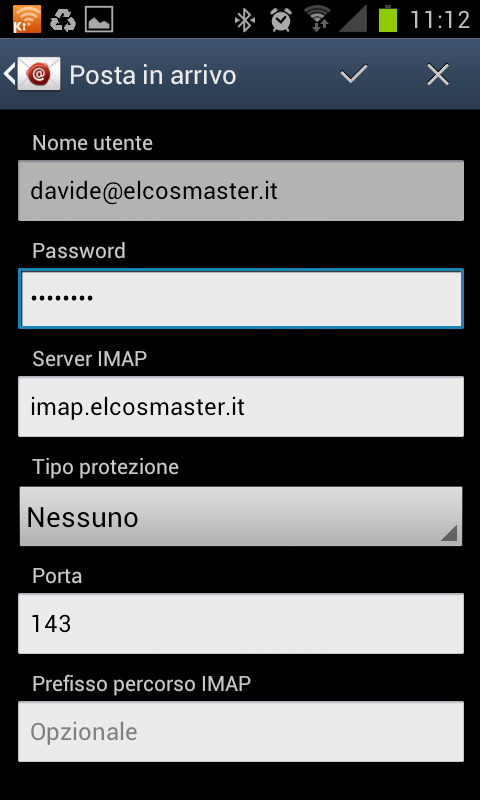Tap the Nome utente field
480x800 pixels.
tap(241, 191)
